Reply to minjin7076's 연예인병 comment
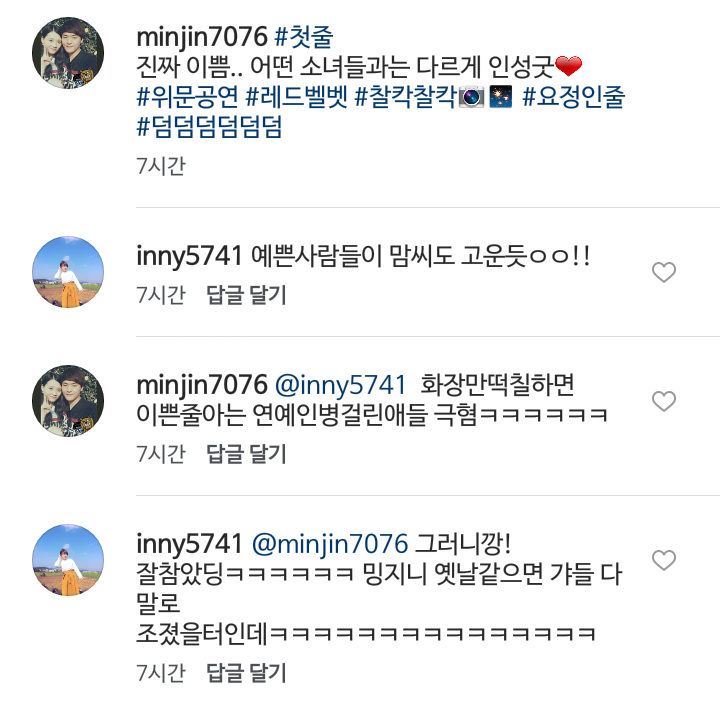This screenshot has width=720, height=706. tap(246, 454)
